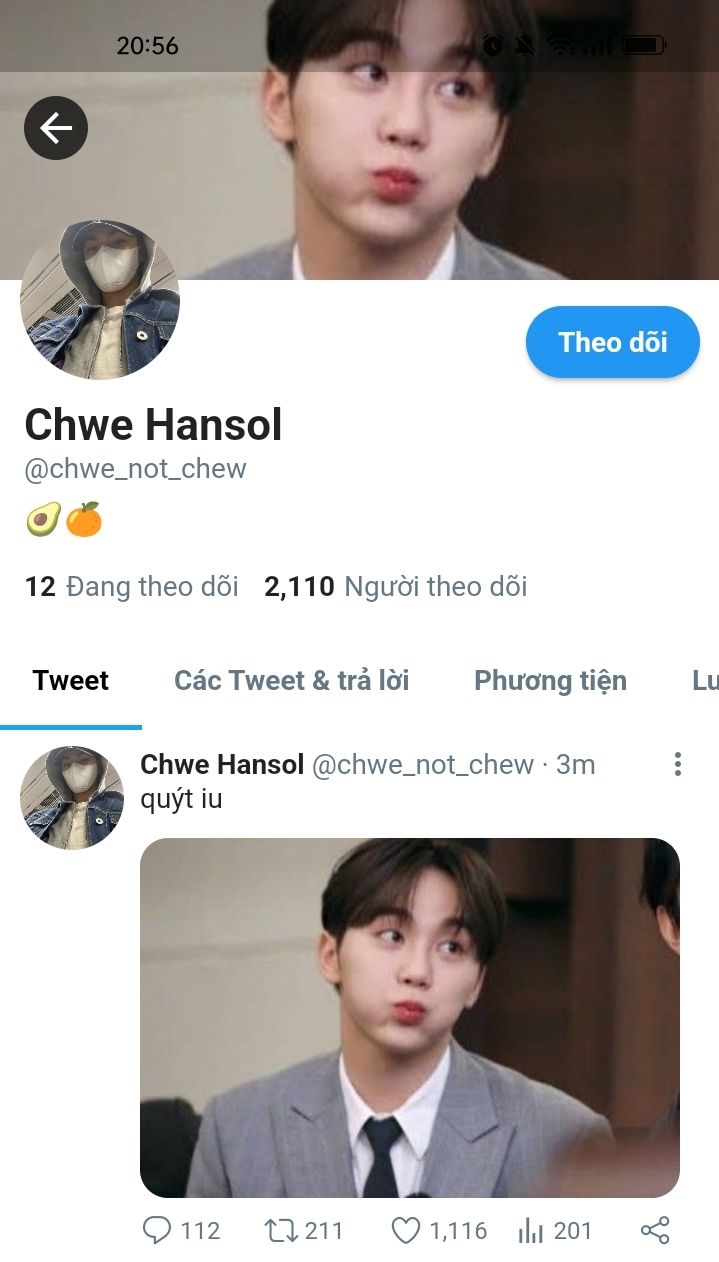Viewport: 719px width, 1262px height.
Task: Share the quýt iu tweet
Action: pyautogui.click(x=654, y=1231)
